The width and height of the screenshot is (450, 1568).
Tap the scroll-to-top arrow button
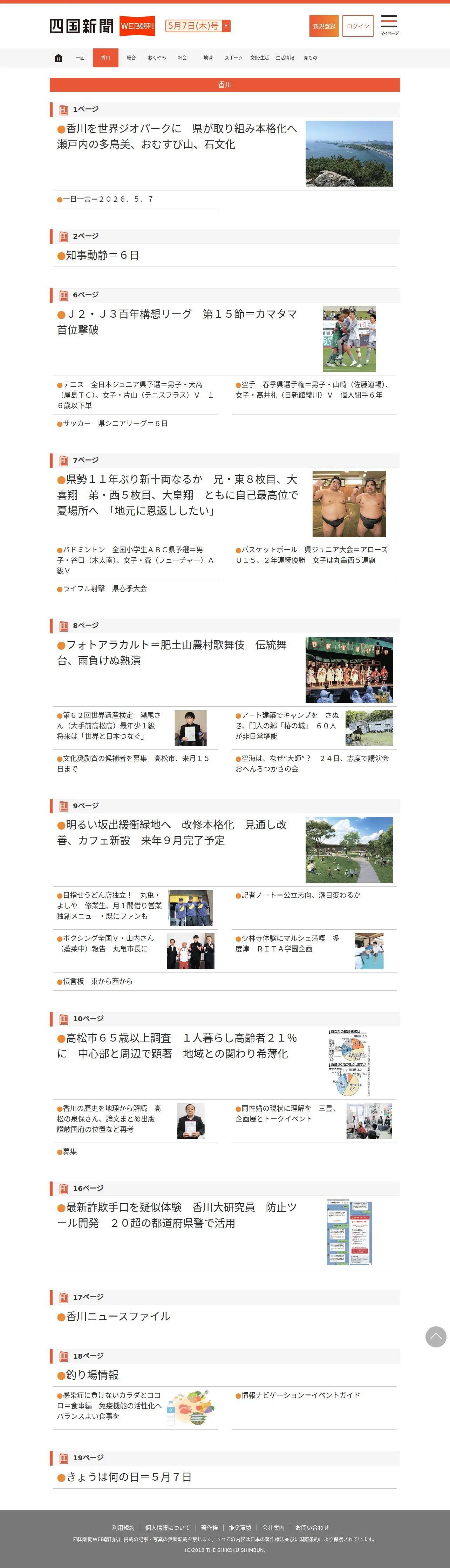coord(435,1337)
